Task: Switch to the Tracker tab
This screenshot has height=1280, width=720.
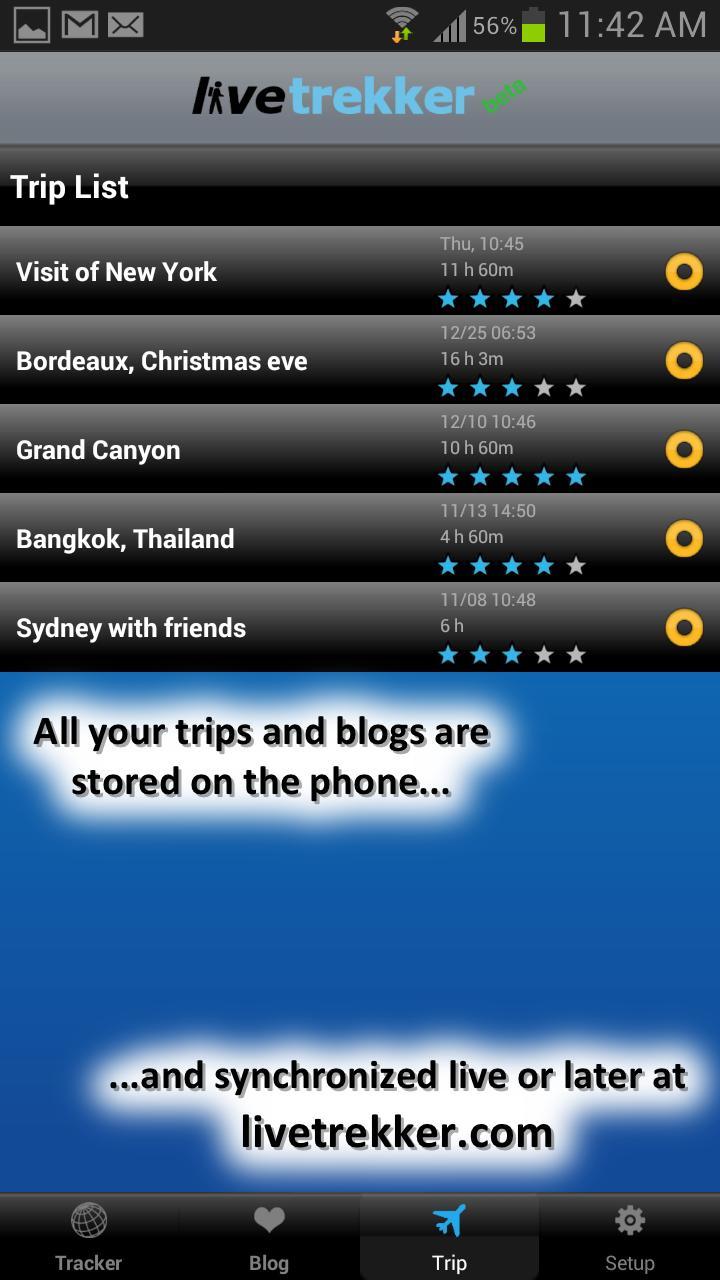Action: (x=89, y=1238)
